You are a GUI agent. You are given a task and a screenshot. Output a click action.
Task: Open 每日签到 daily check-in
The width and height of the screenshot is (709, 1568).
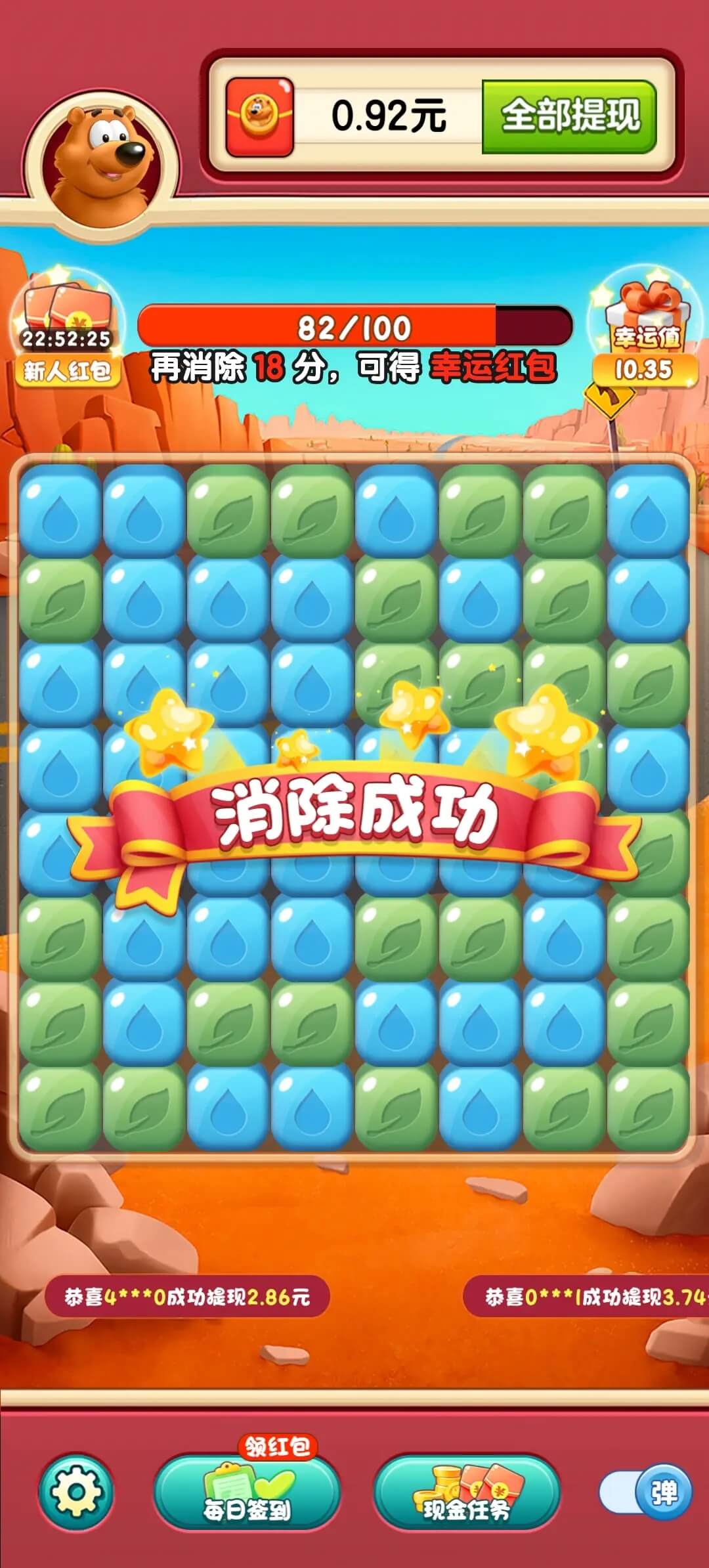pyautogui.click(x=247, y=1492)
